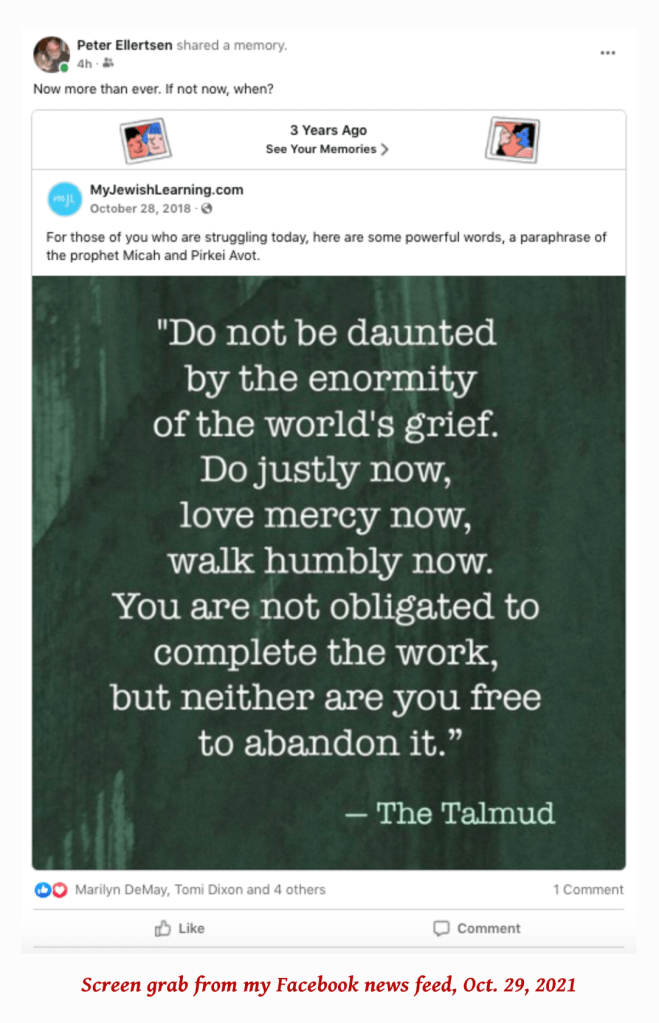Open the post's three-dot options menu
This screenshot has height=1023, width=659.
(x=607, y=53)
